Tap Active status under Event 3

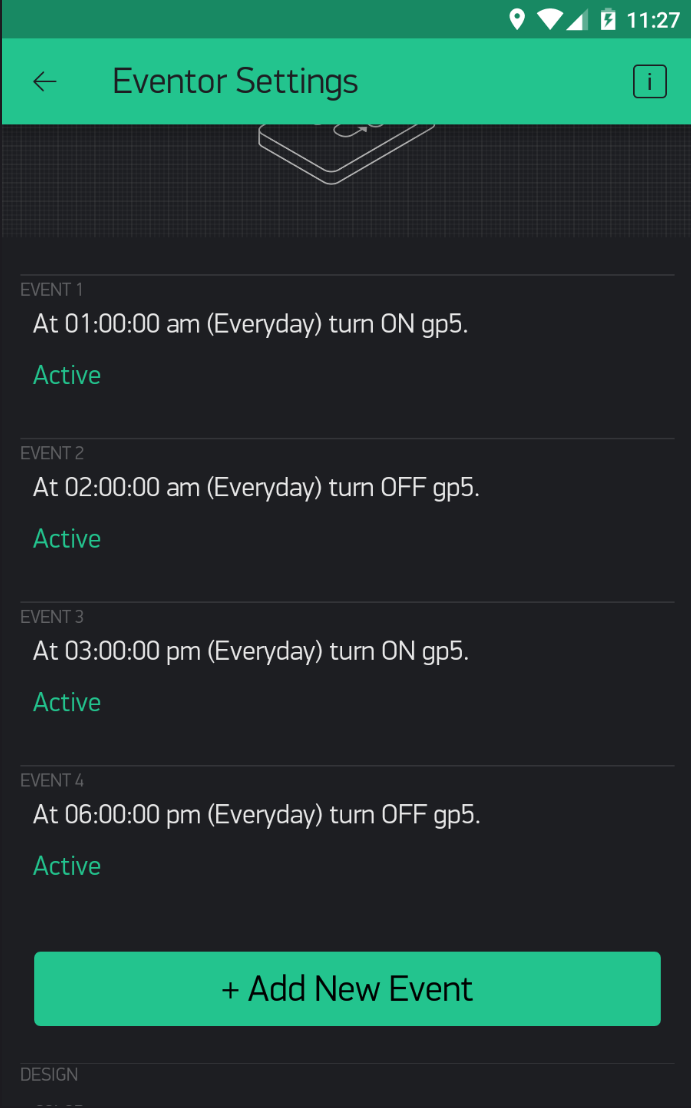click(x=67, y=702)
